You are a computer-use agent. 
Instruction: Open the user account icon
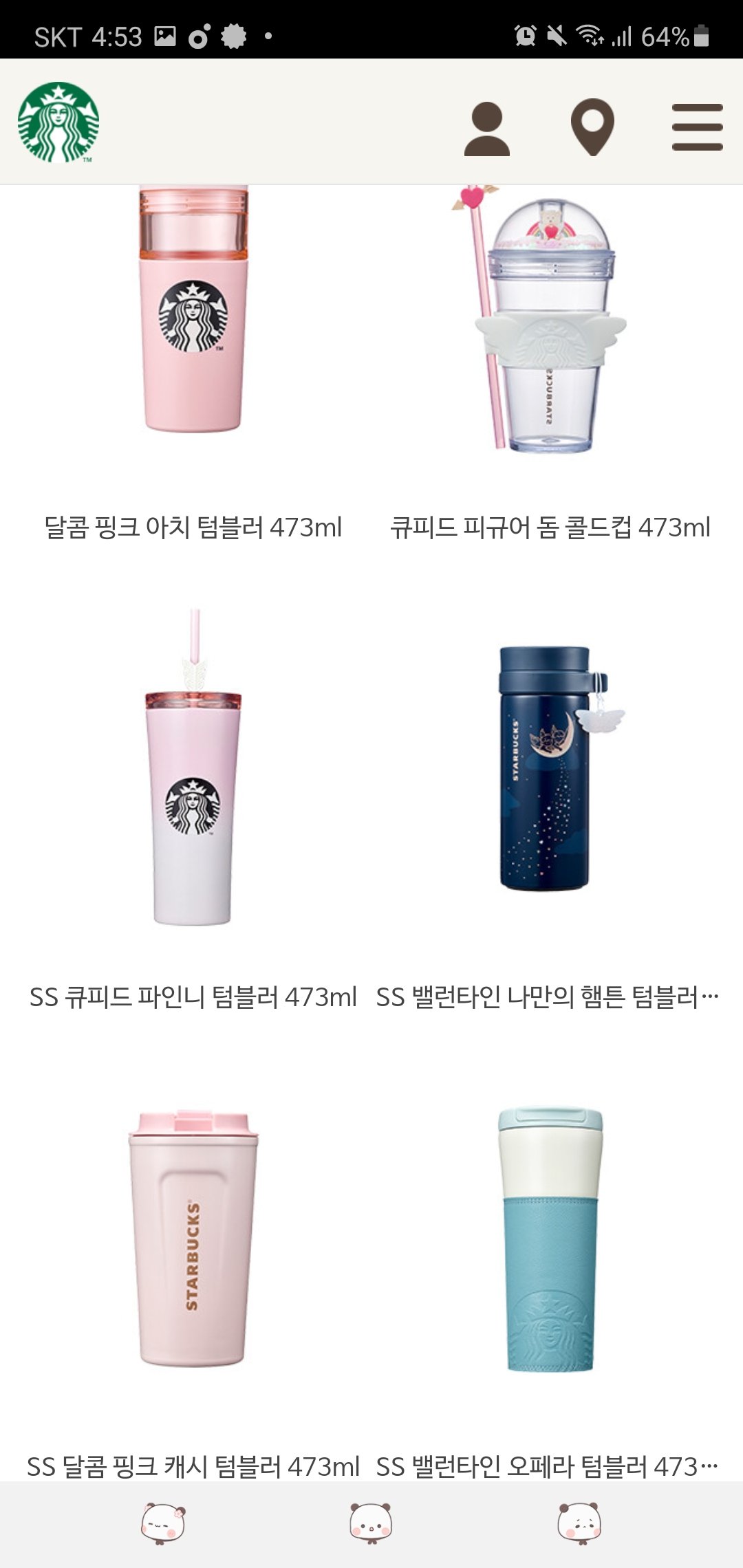click(x=486, y=128)
